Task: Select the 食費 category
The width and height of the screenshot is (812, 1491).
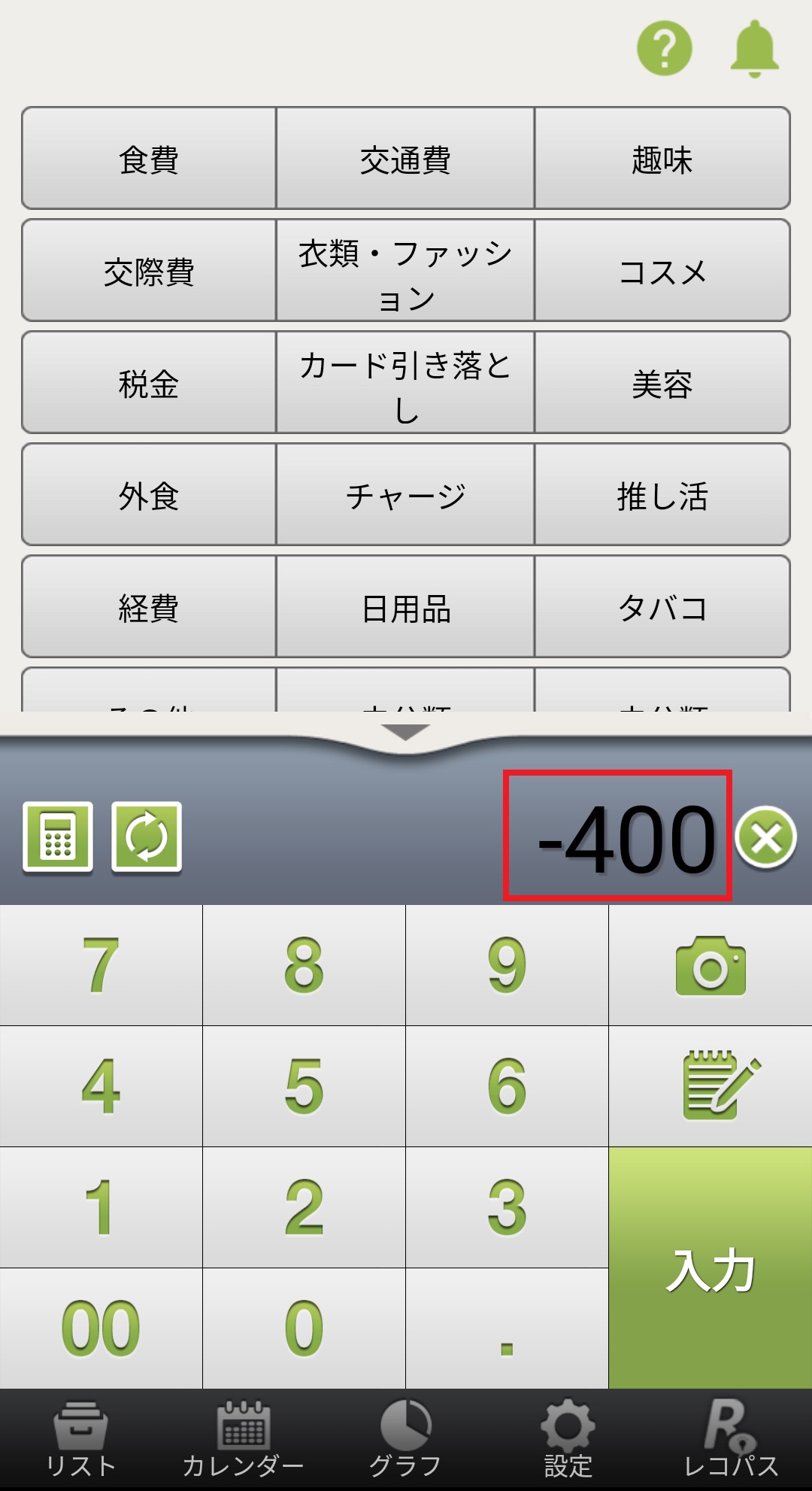Action: 149,159
